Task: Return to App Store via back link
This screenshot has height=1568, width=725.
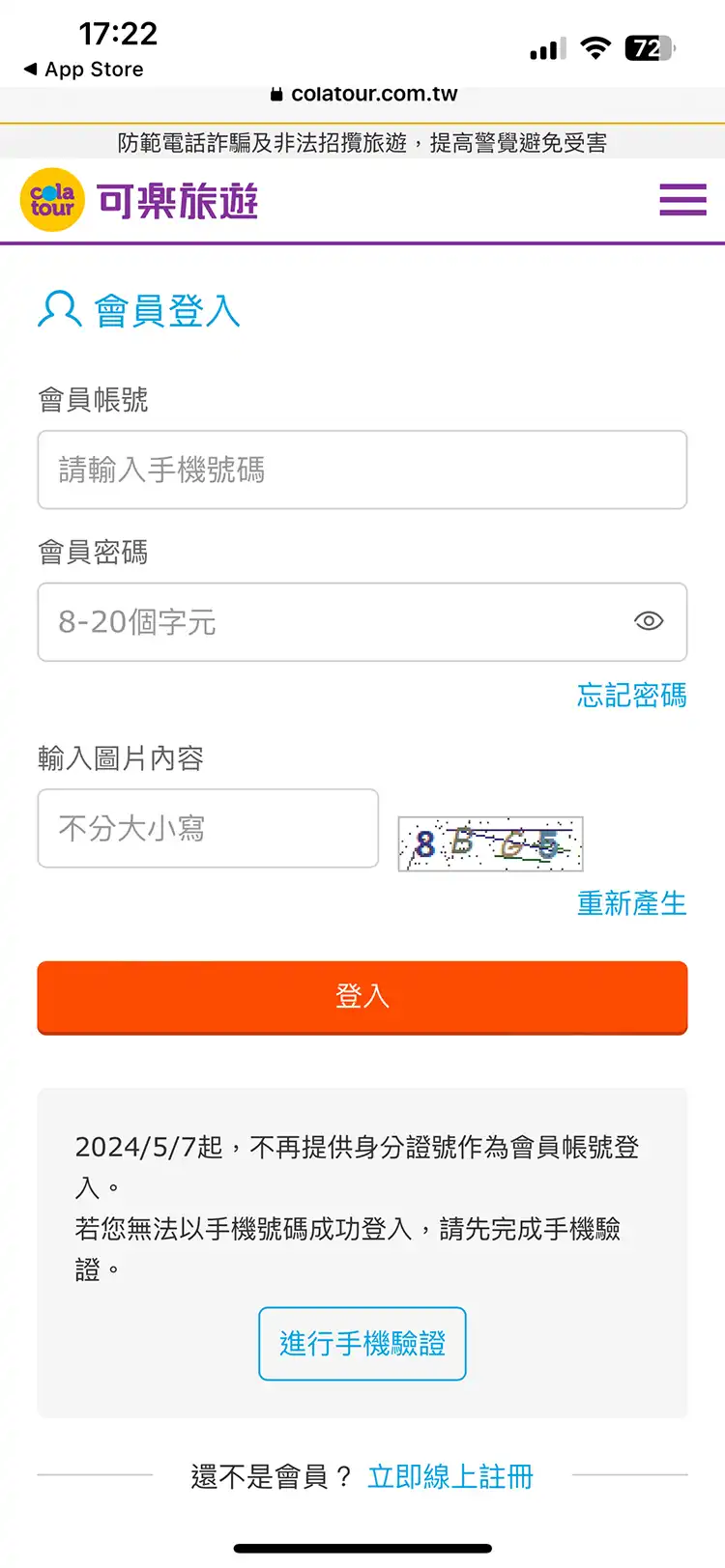Action: pyautogui.click(x=84, y=70)
